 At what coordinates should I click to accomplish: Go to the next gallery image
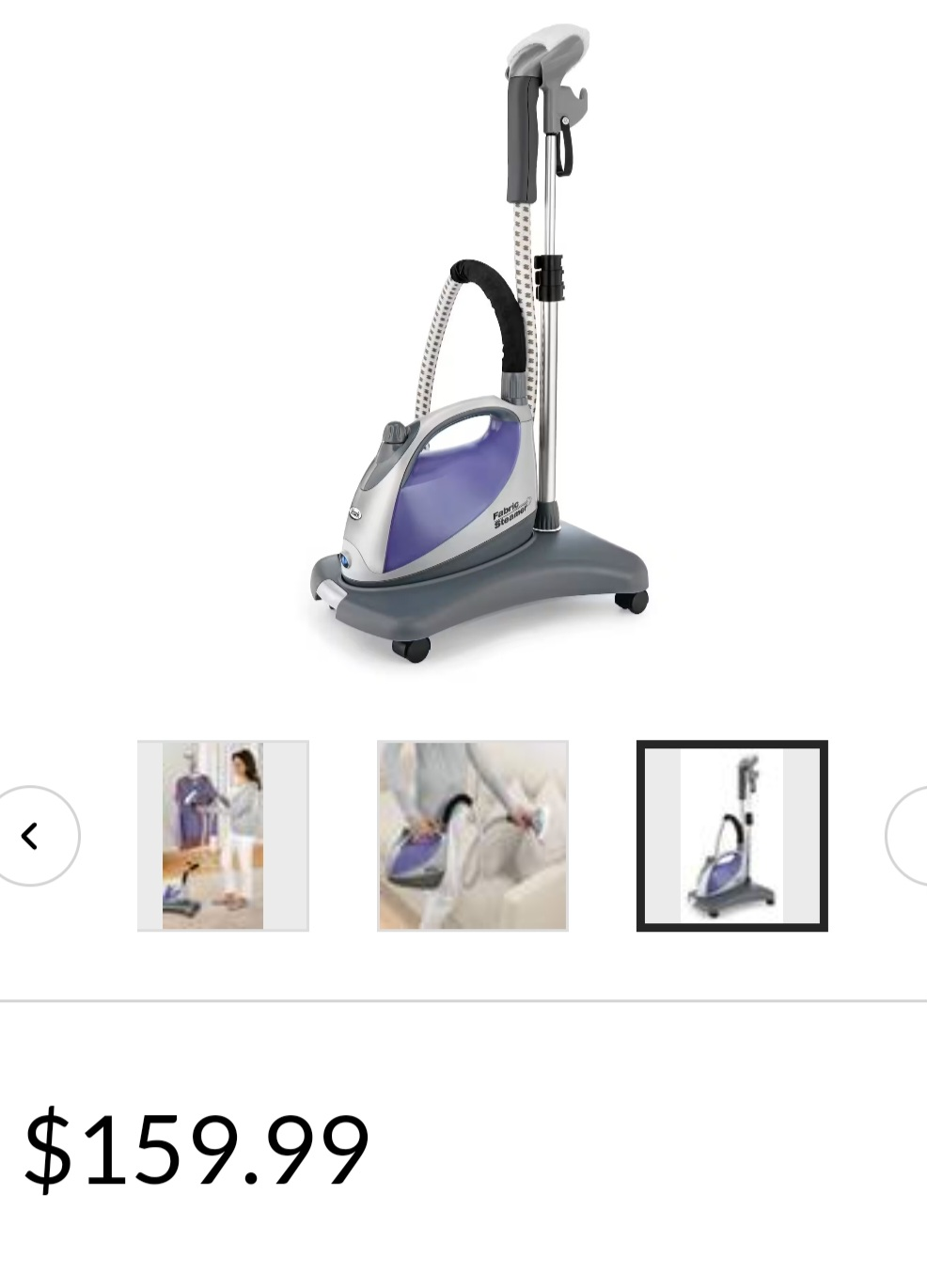[910, 836]
